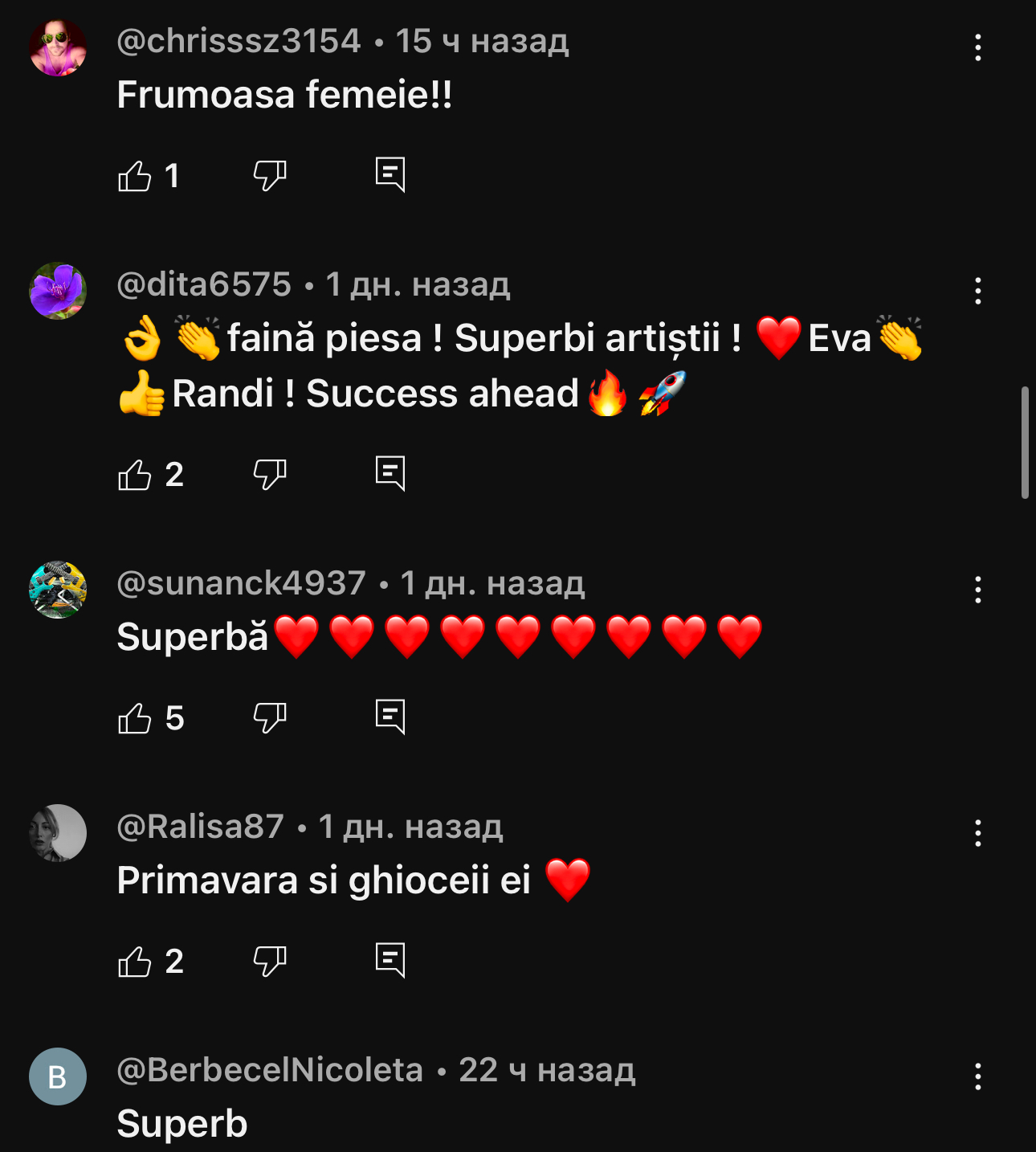Open three-dot menu for @sunanck4937's comment
This screenshot has height=1152, width=1036.
click(977, 590)
